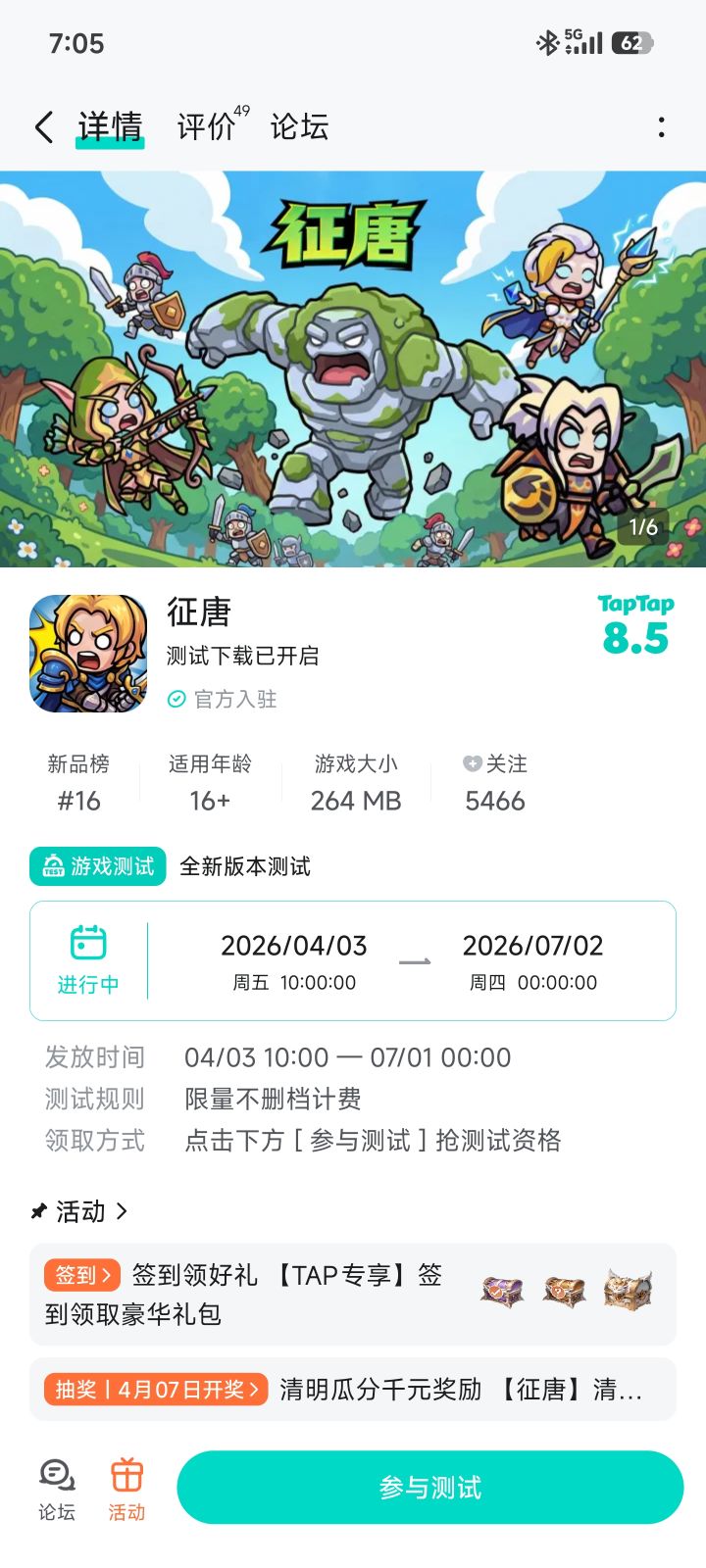Switch to the 评价 tab
The image size is (706, 1568).
(201, 127)
